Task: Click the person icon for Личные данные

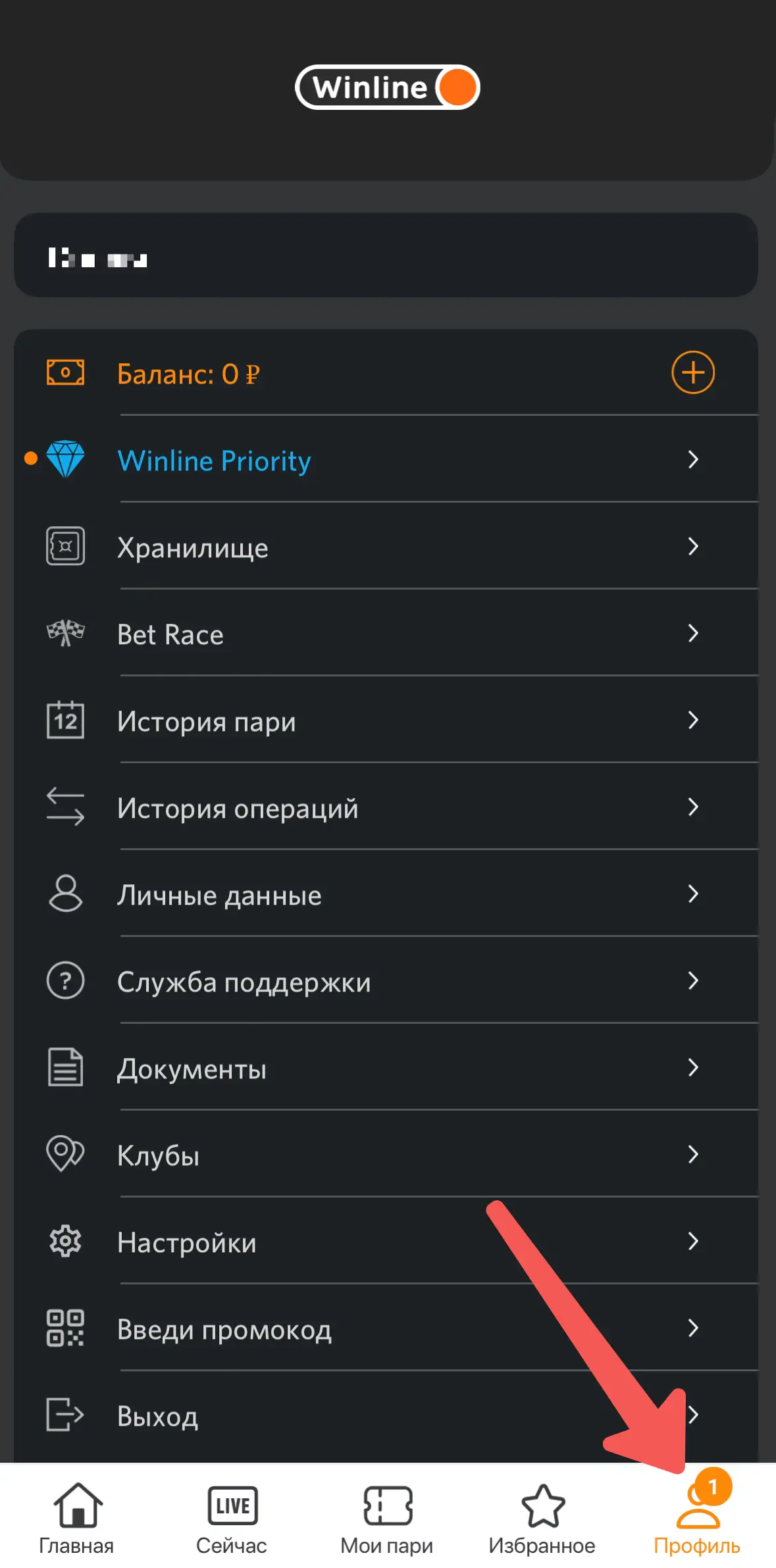Action: pyautogui.click(x=65, y=894)
